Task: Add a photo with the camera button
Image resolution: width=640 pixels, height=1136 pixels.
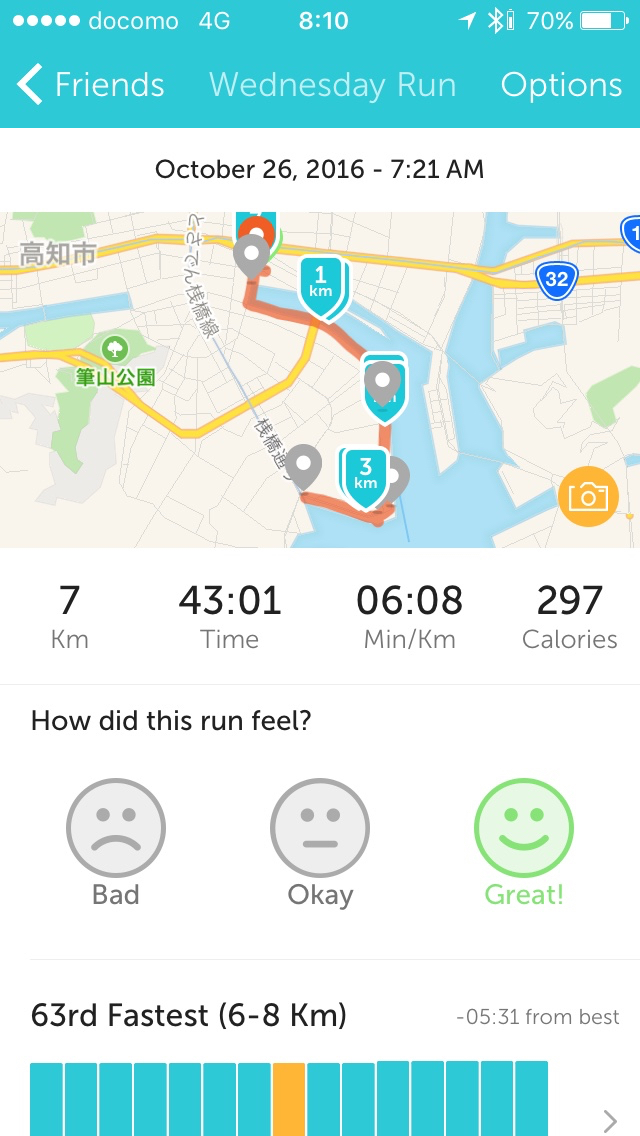Action: click(x=588, y=496)
